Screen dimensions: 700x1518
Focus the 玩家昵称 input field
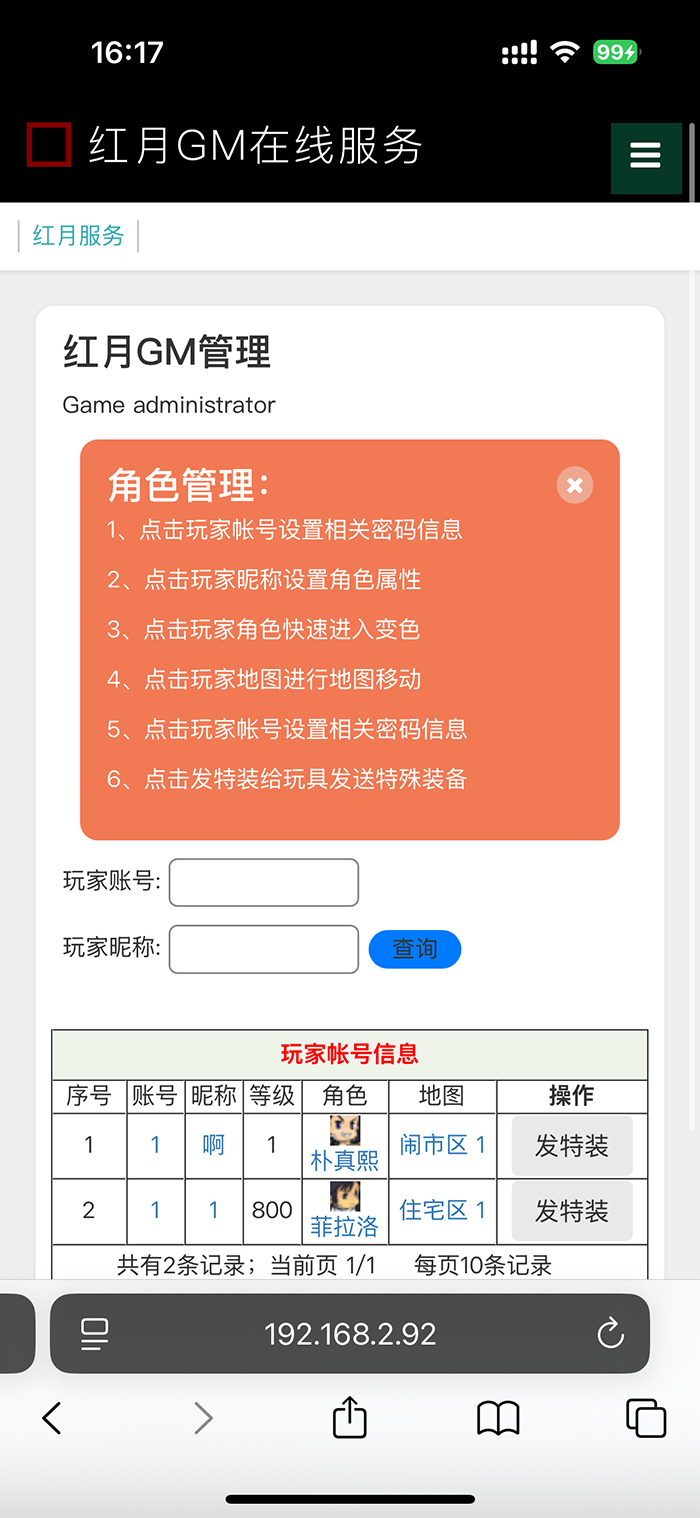coord(264,949)
